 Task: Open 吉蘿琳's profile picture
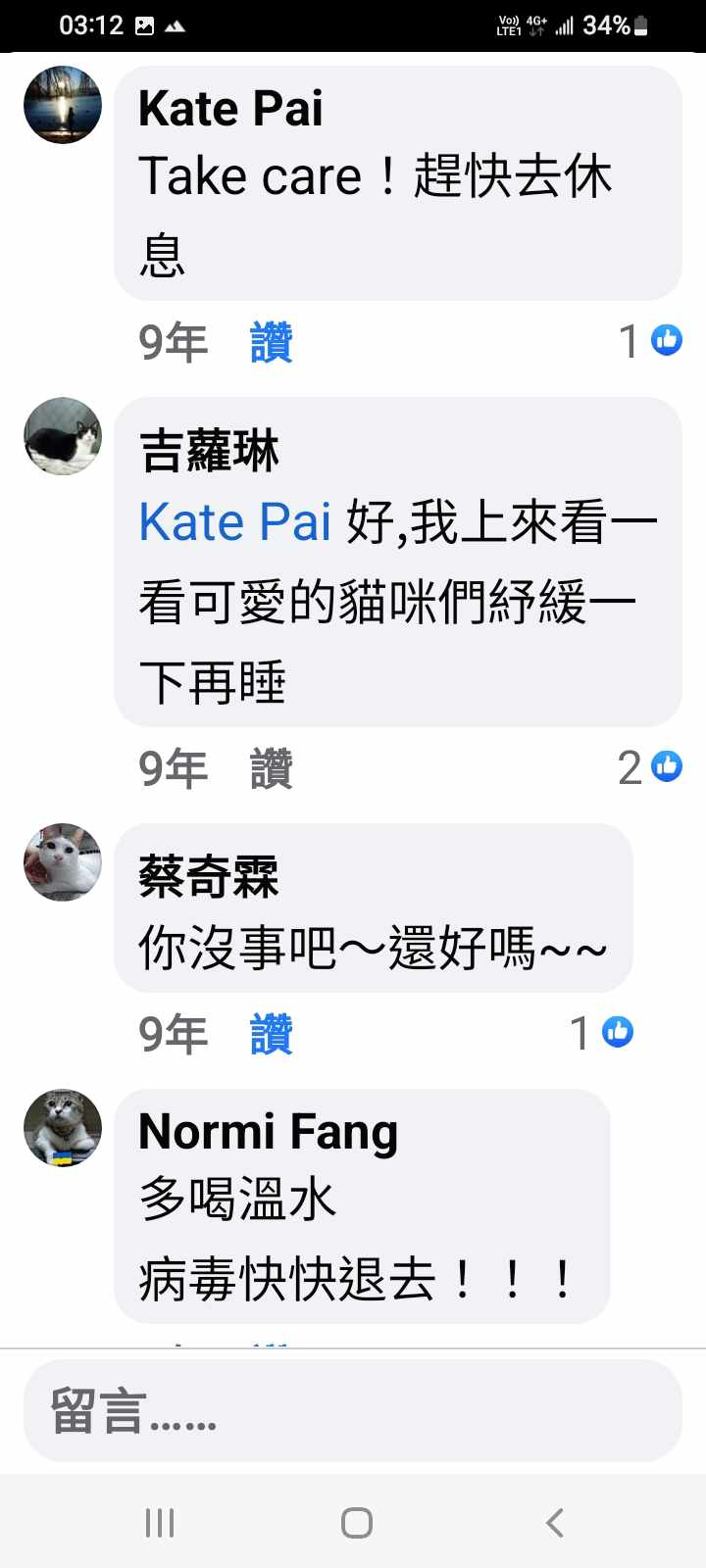pyautogui.click(x=63, y=436)
